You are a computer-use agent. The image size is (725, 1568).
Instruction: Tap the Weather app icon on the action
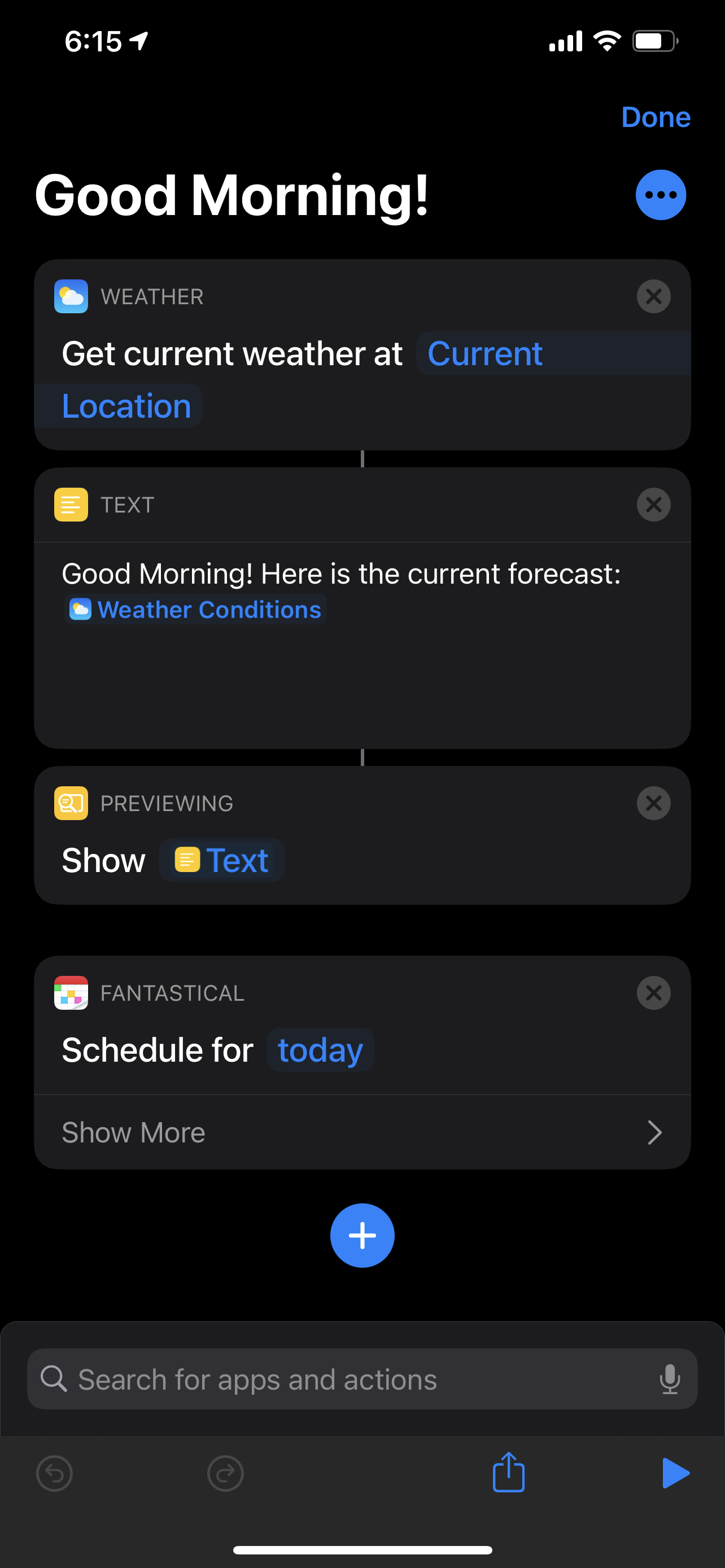pos(71,296)
